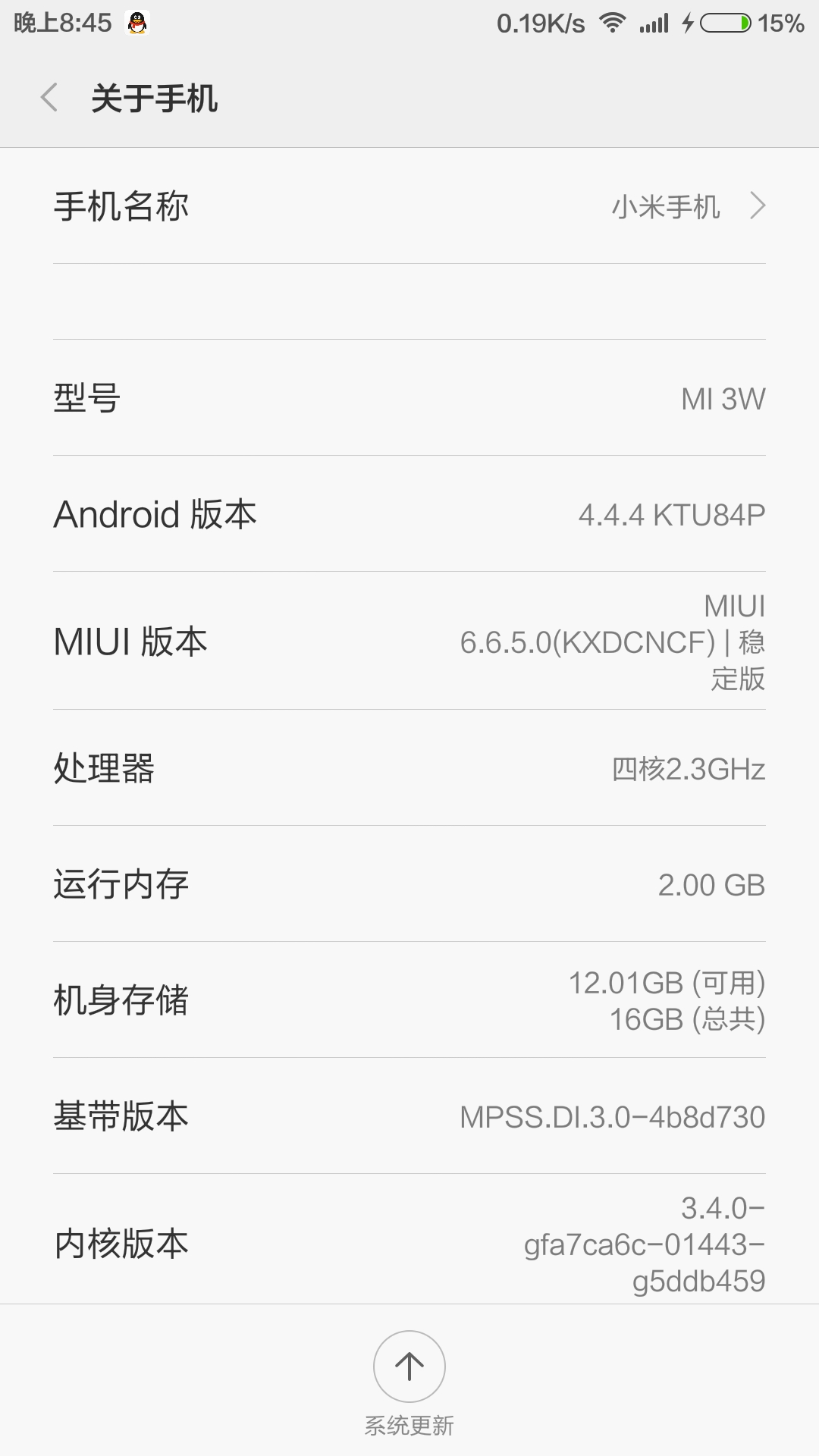This screenshot has width=819, height=1456.
Task: Tap the Wi-Fi signal icon
Action: tap(611, 23)
